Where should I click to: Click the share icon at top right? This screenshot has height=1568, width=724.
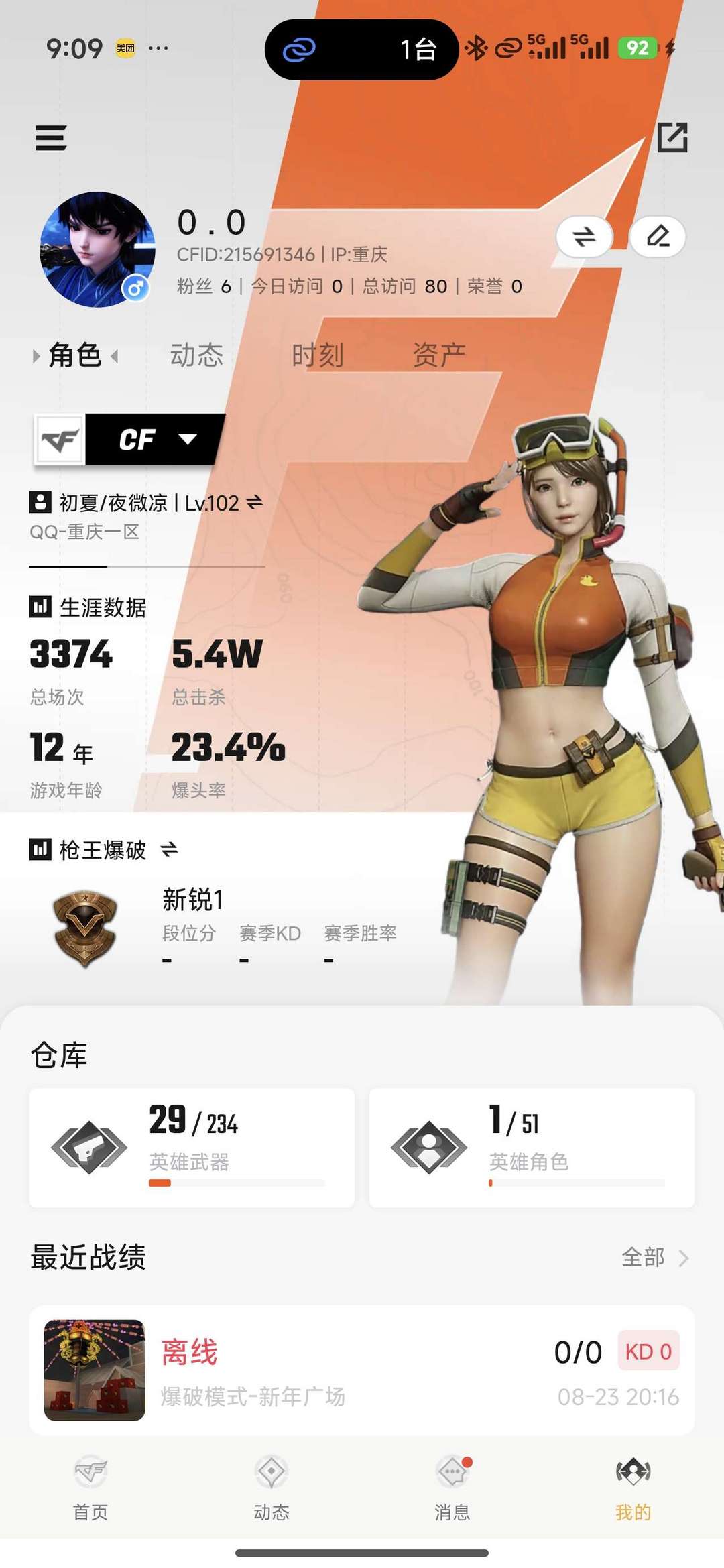(x=674, y=139)
